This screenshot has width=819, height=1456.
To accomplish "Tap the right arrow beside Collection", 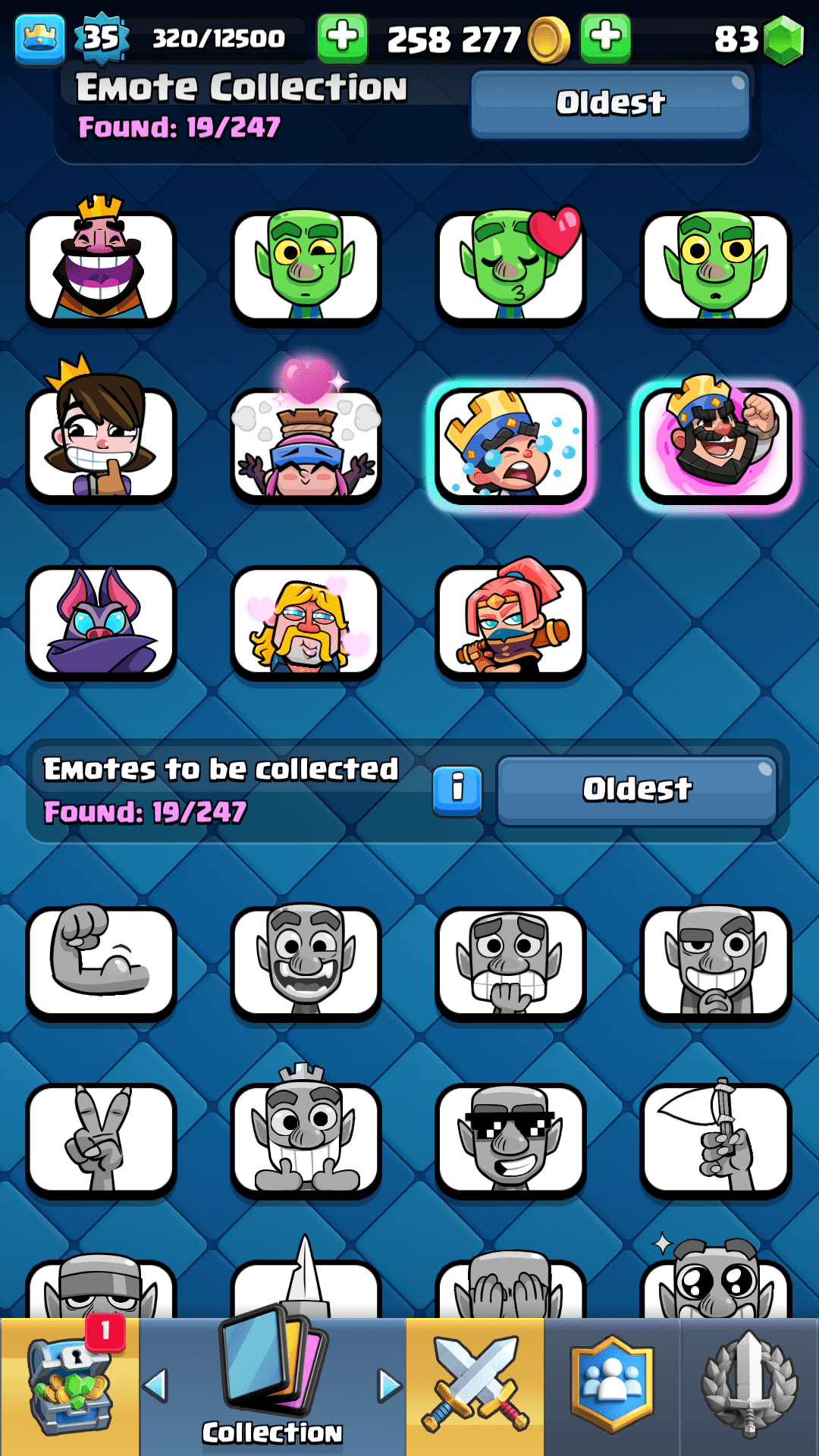I will [x=389, y=1385].
